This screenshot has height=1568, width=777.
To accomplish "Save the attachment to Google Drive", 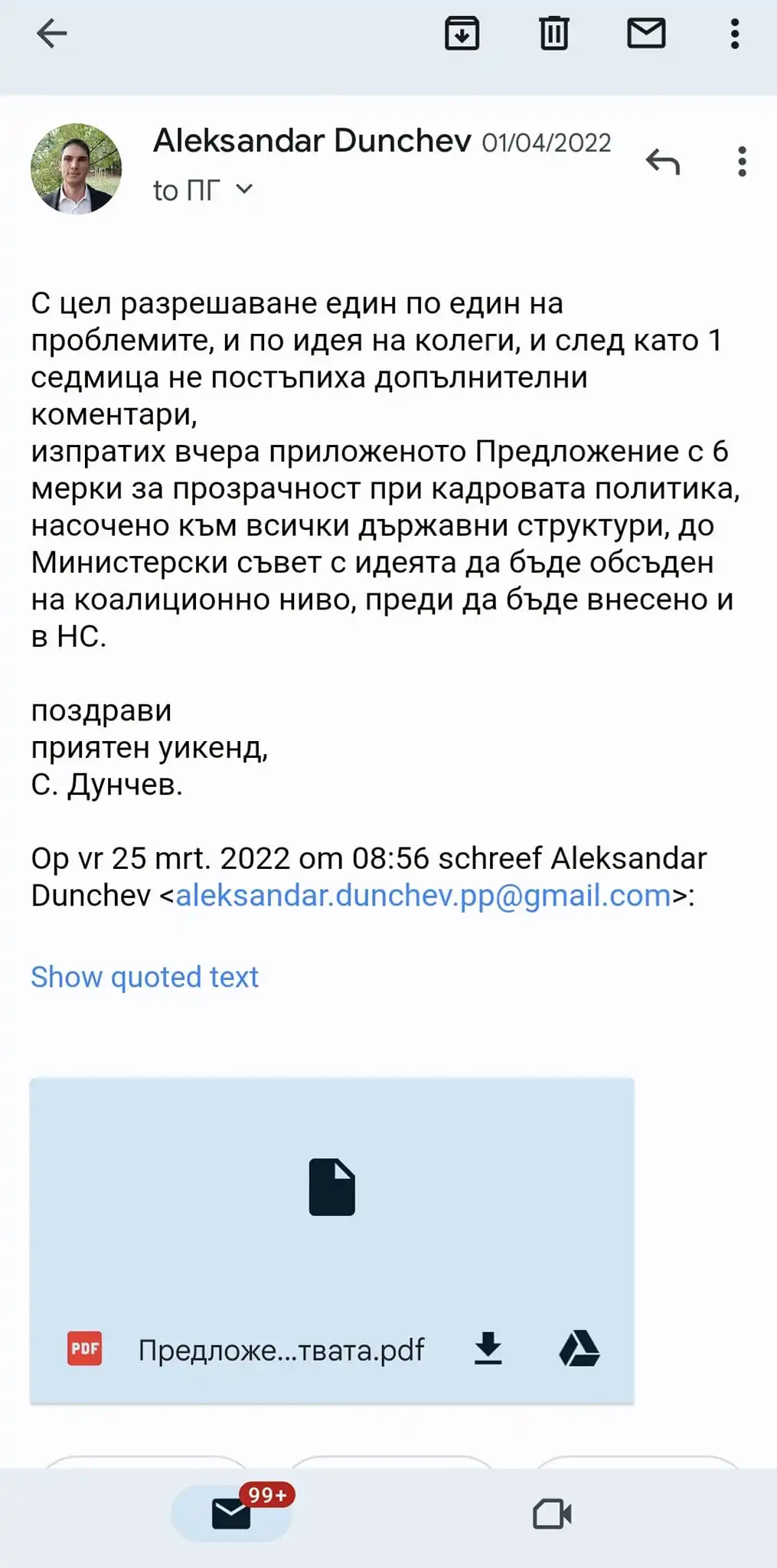I will [x=579, y=1348].
